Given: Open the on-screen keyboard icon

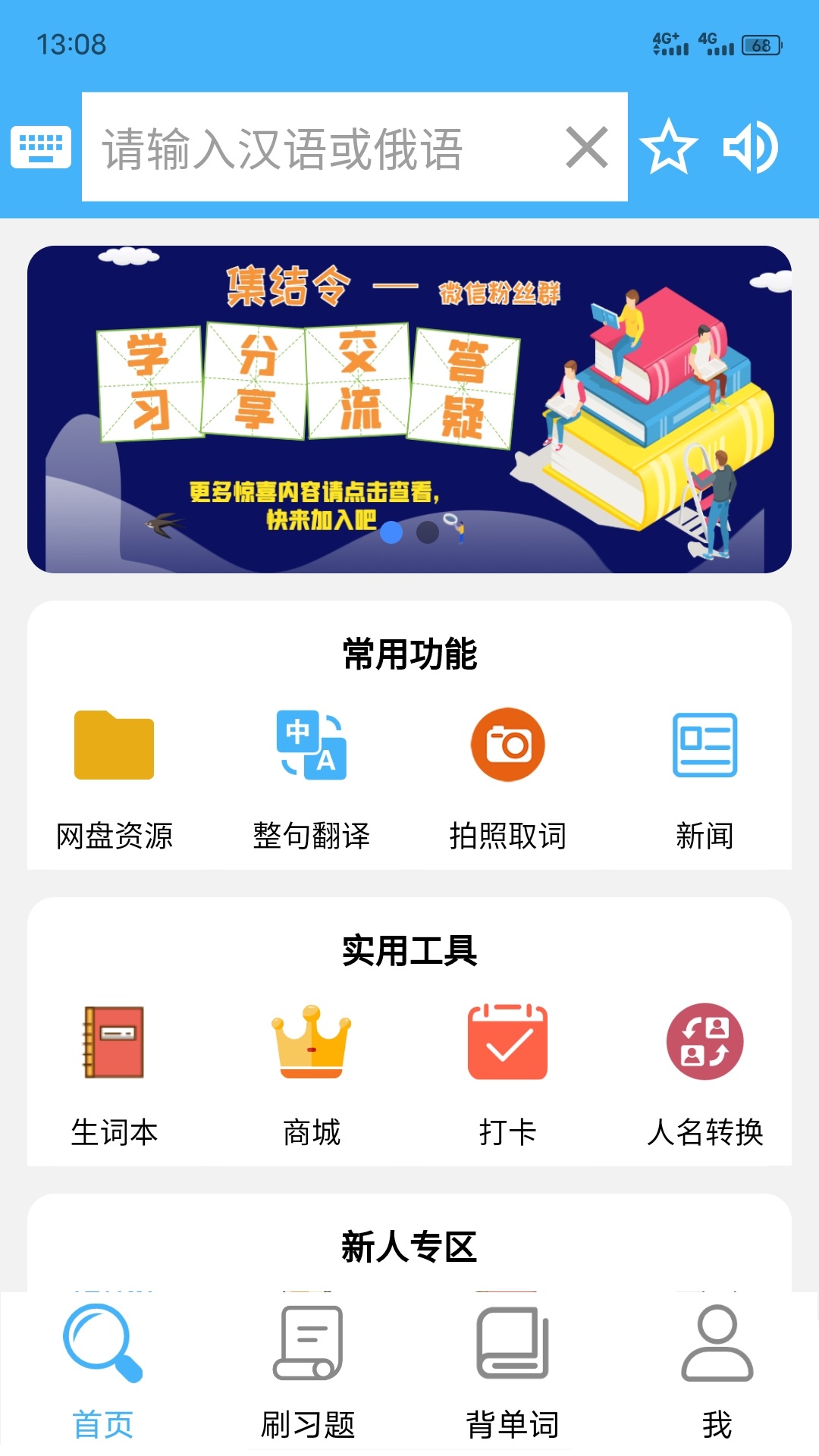Looking at the screenshot, I should (41, 145).
